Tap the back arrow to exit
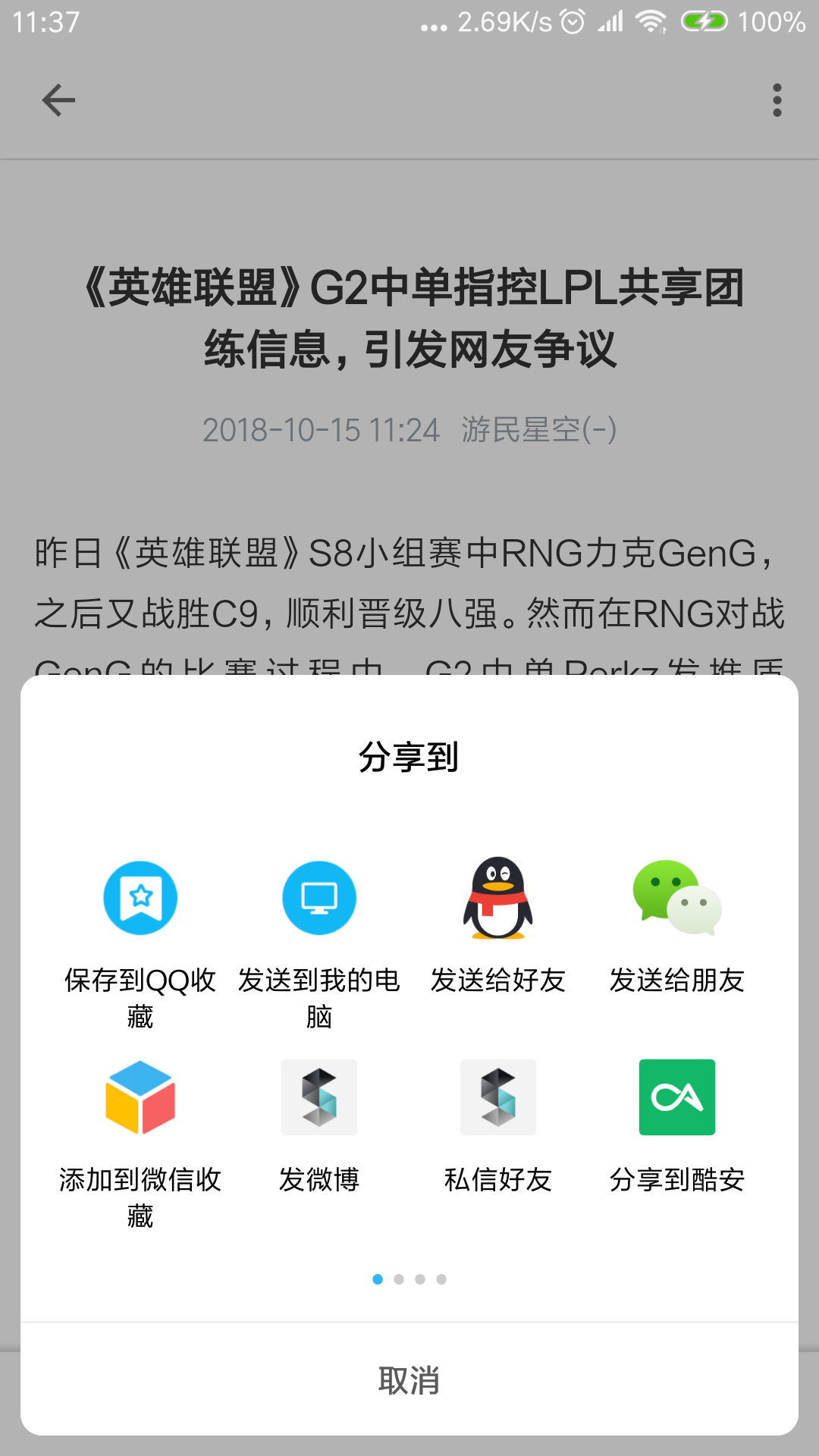Screen dimensions: 819x1456 point(58,99)
